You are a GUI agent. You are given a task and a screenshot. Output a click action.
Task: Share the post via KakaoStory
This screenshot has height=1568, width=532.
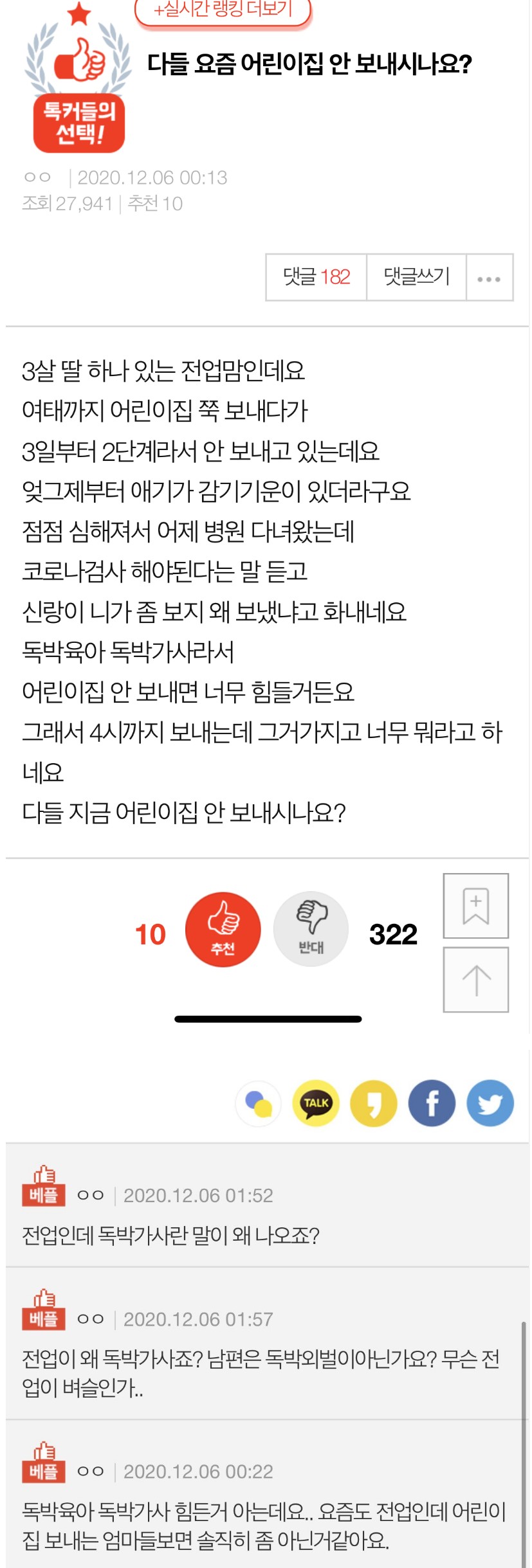tap(374, 1103)
